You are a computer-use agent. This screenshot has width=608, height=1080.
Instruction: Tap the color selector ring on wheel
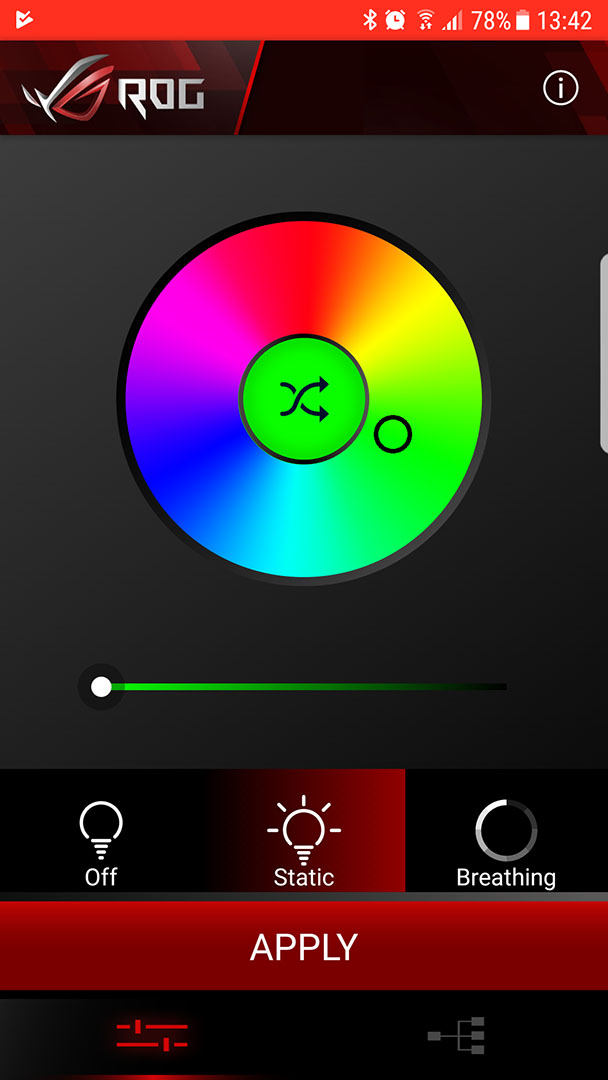pyautogui.click(x=392, y=434)
